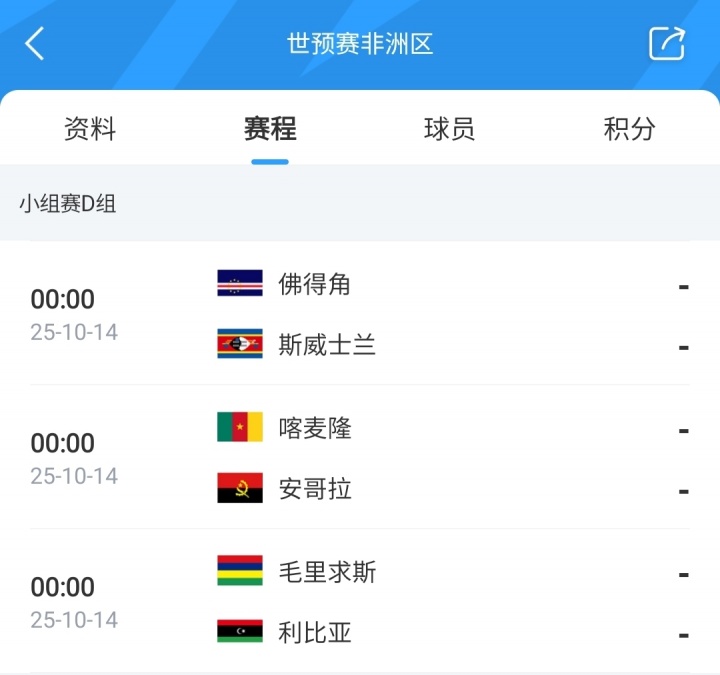
Task: Open the 喀麦隆 vs 安哥拉 match
Action: coord(360,458)
